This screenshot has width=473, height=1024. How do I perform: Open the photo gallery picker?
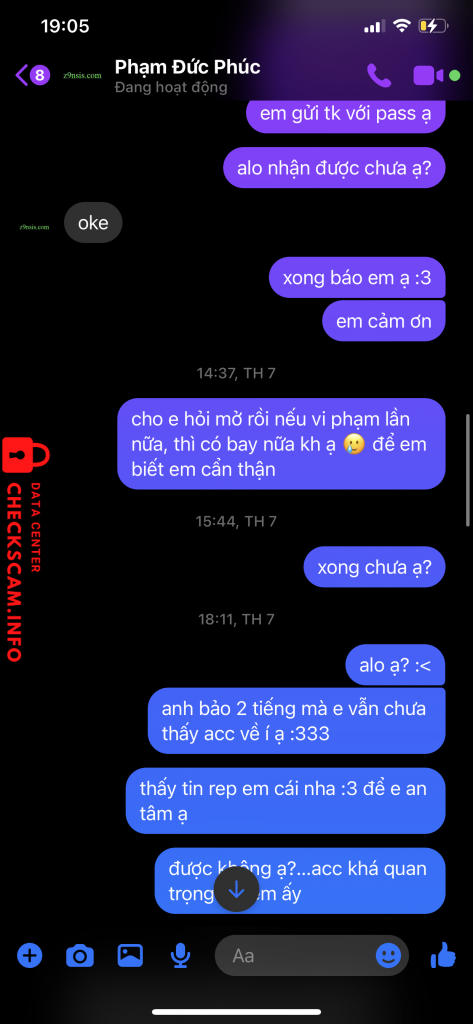(x=130, y=956)
